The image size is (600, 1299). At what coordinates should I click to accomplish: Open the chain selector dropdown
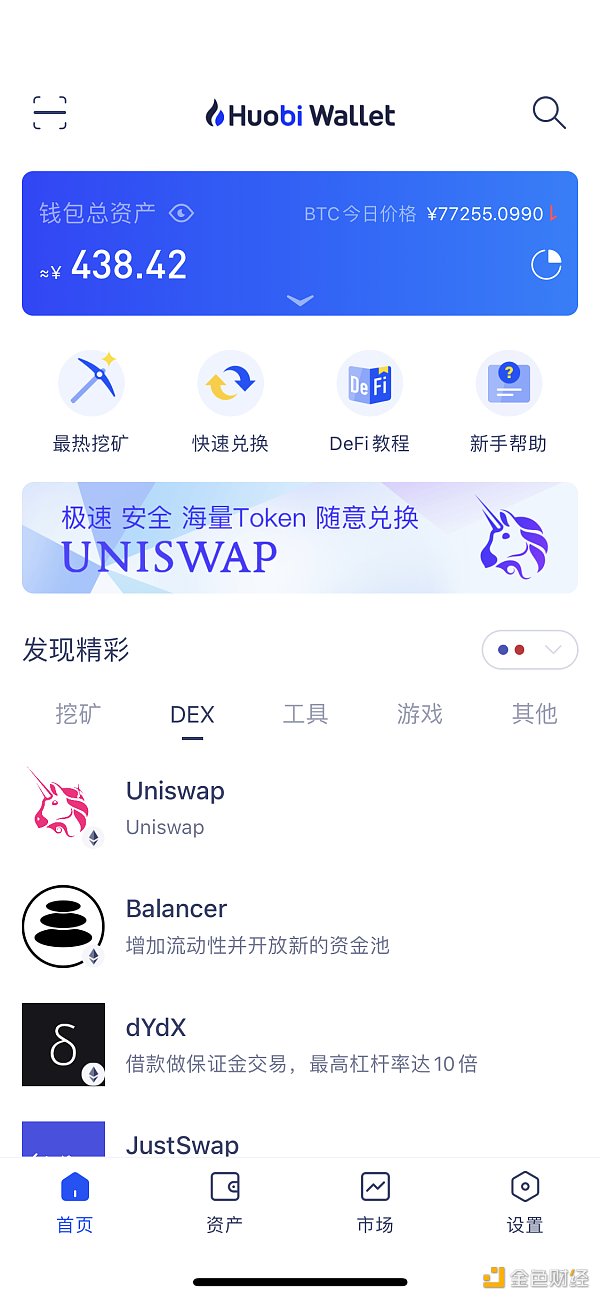pos(530,650)
